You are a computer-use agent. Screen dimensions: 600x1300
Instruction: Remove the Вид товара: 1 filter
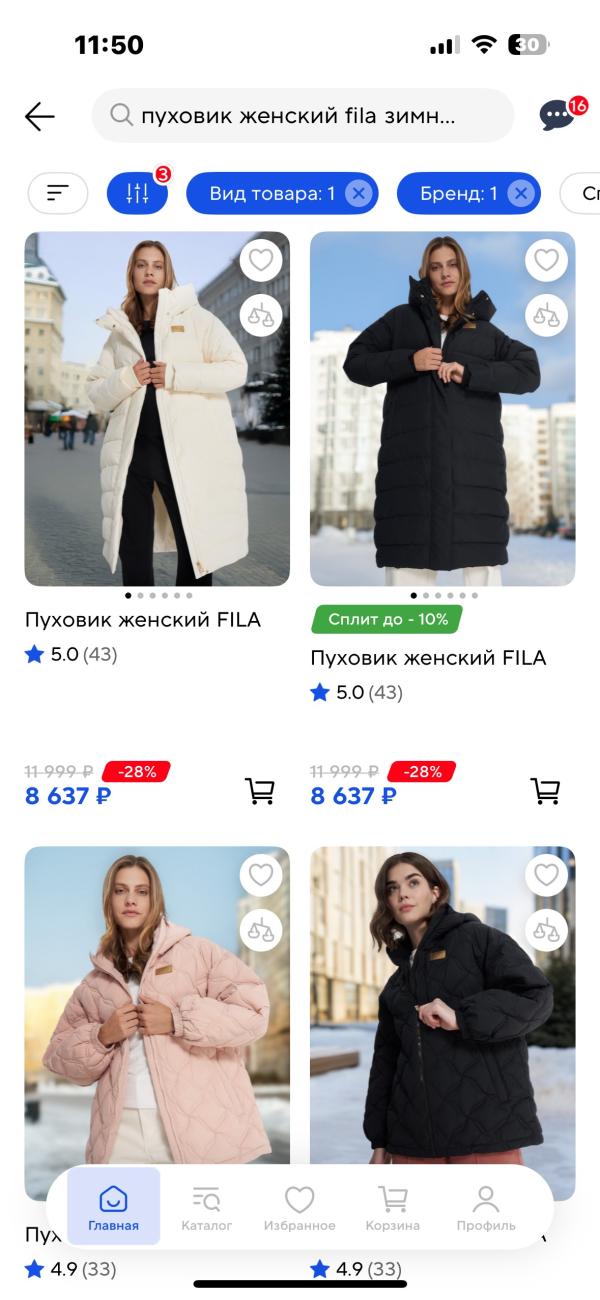359,193
